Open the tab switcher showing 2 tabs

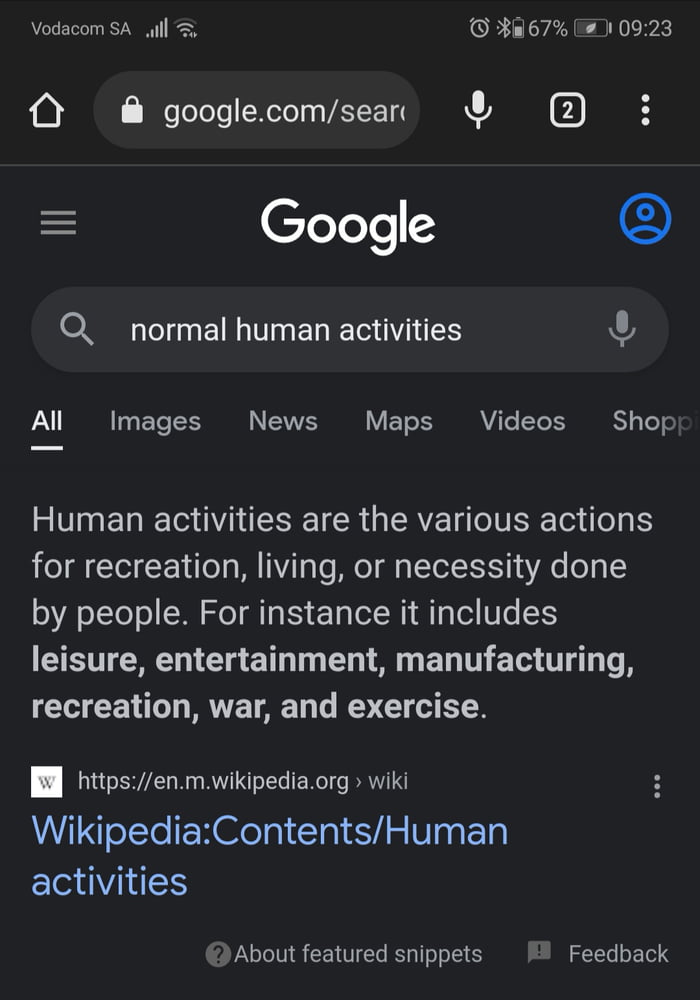[x=567, y=110]
